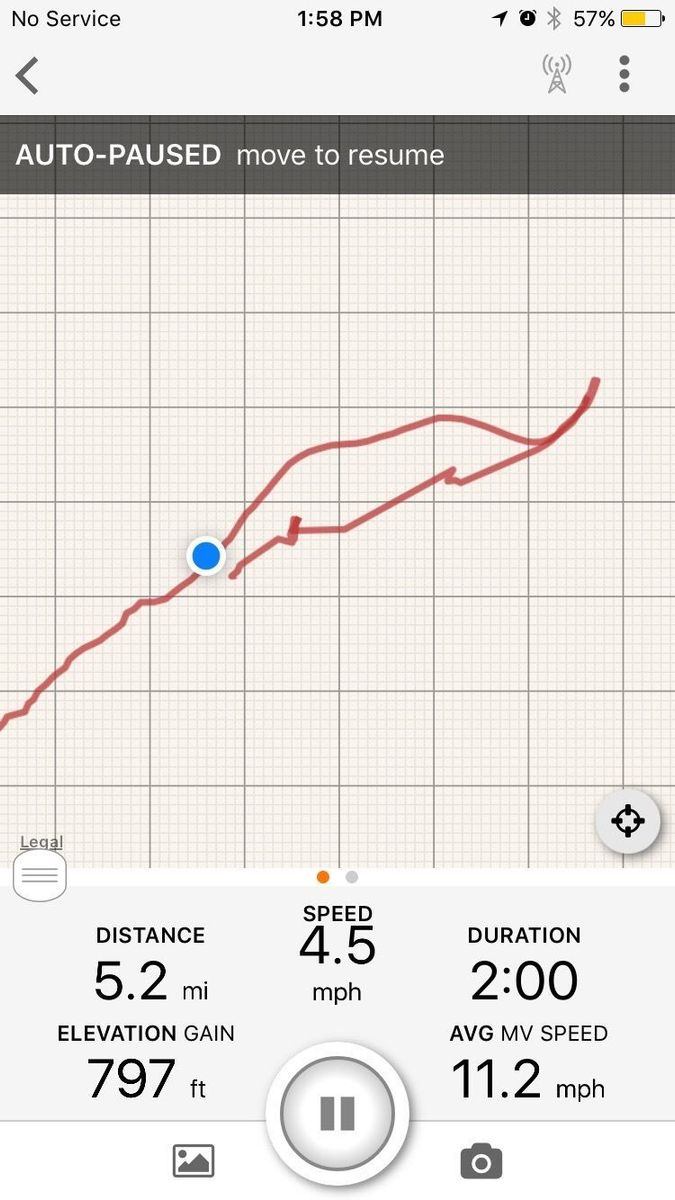Recenter map on current location
This screenshot has width=675, height=1200.
627,822
